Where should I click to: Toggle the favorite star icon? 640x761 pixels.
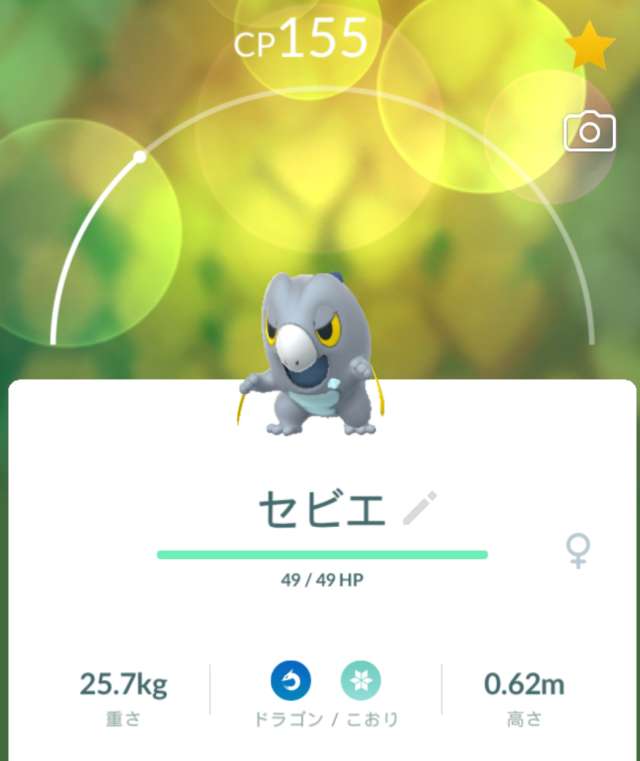pyautogui.click(x=590, y=46)
